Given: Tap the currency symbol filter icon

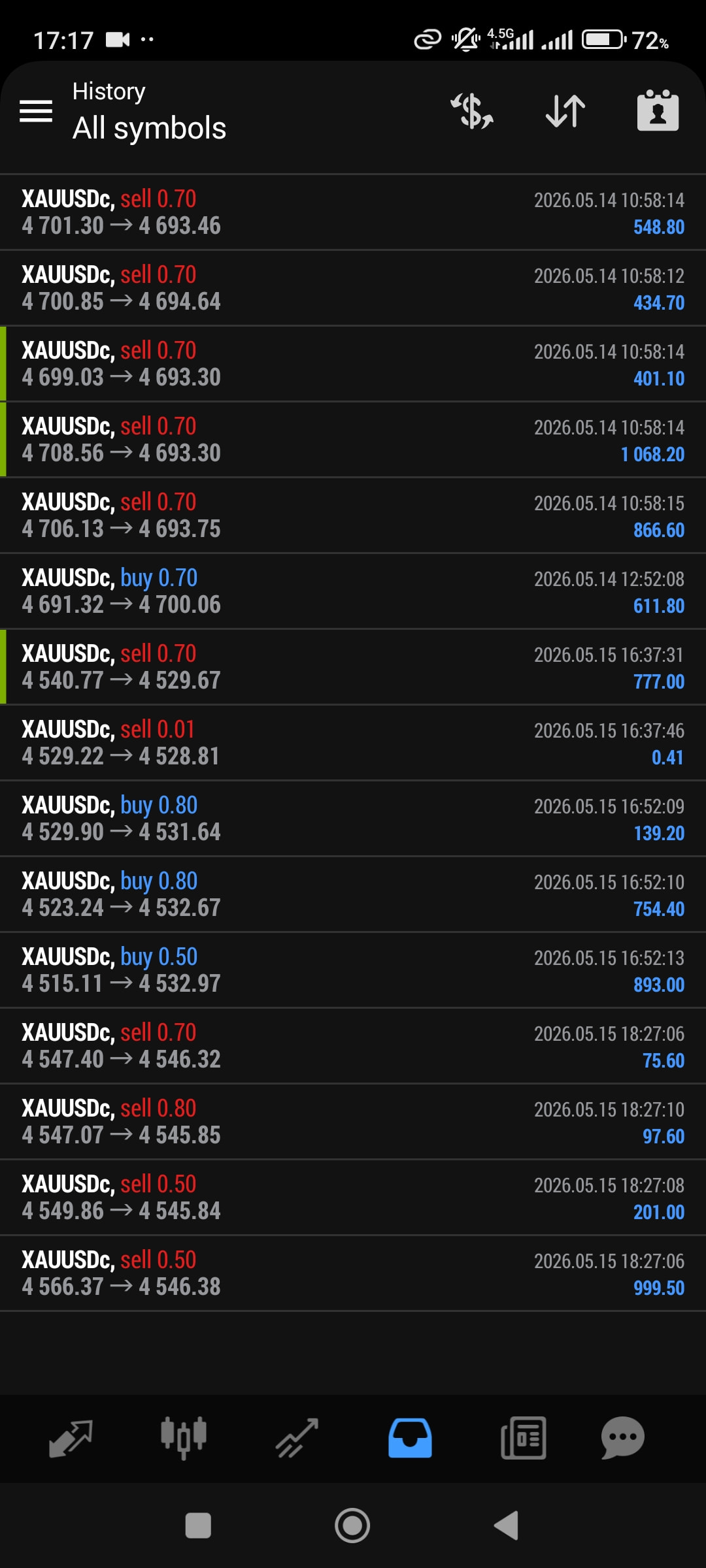Looking at the screenshot, I should (472, 110).
